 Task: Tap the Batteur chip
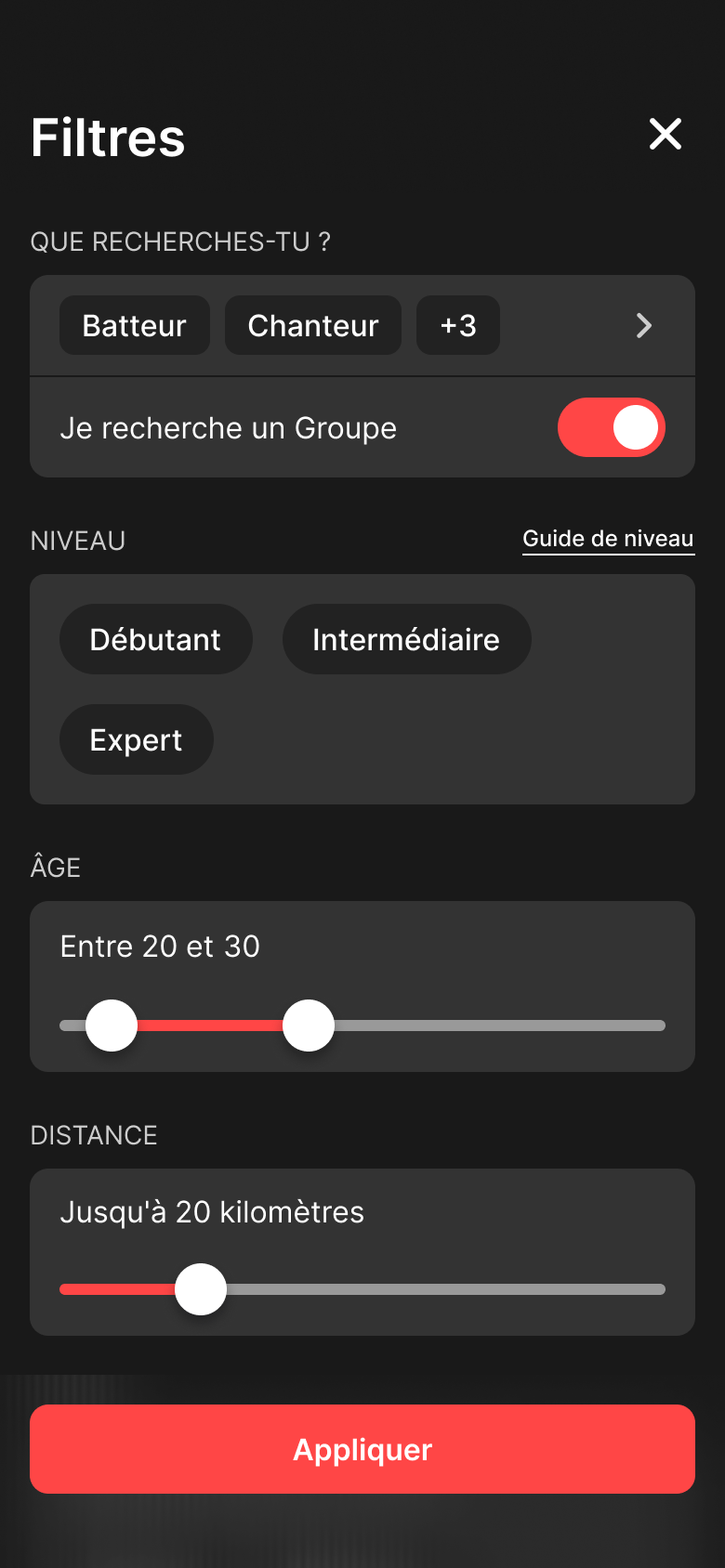(x=135, y=326)
